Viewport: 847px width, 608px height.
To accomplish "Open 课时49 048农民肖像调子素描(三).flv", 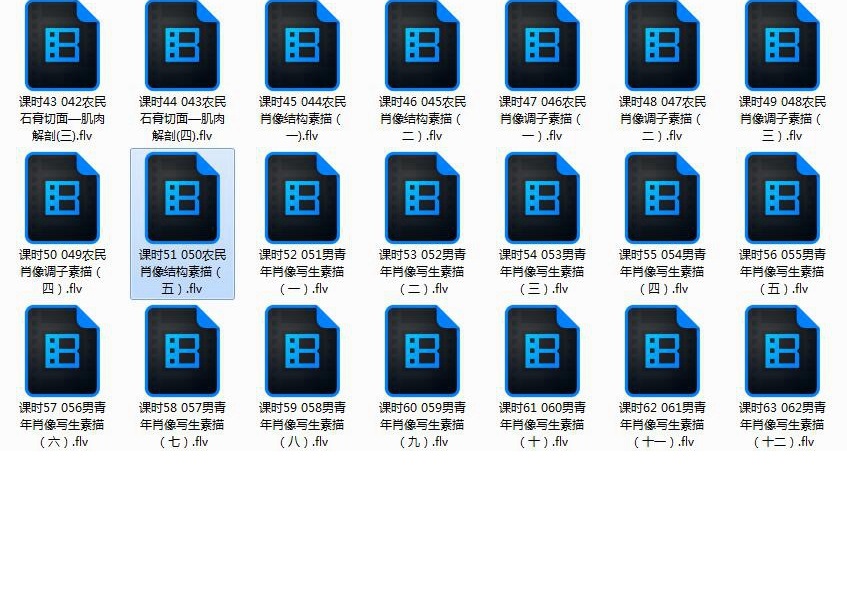I will coord(782,46).
